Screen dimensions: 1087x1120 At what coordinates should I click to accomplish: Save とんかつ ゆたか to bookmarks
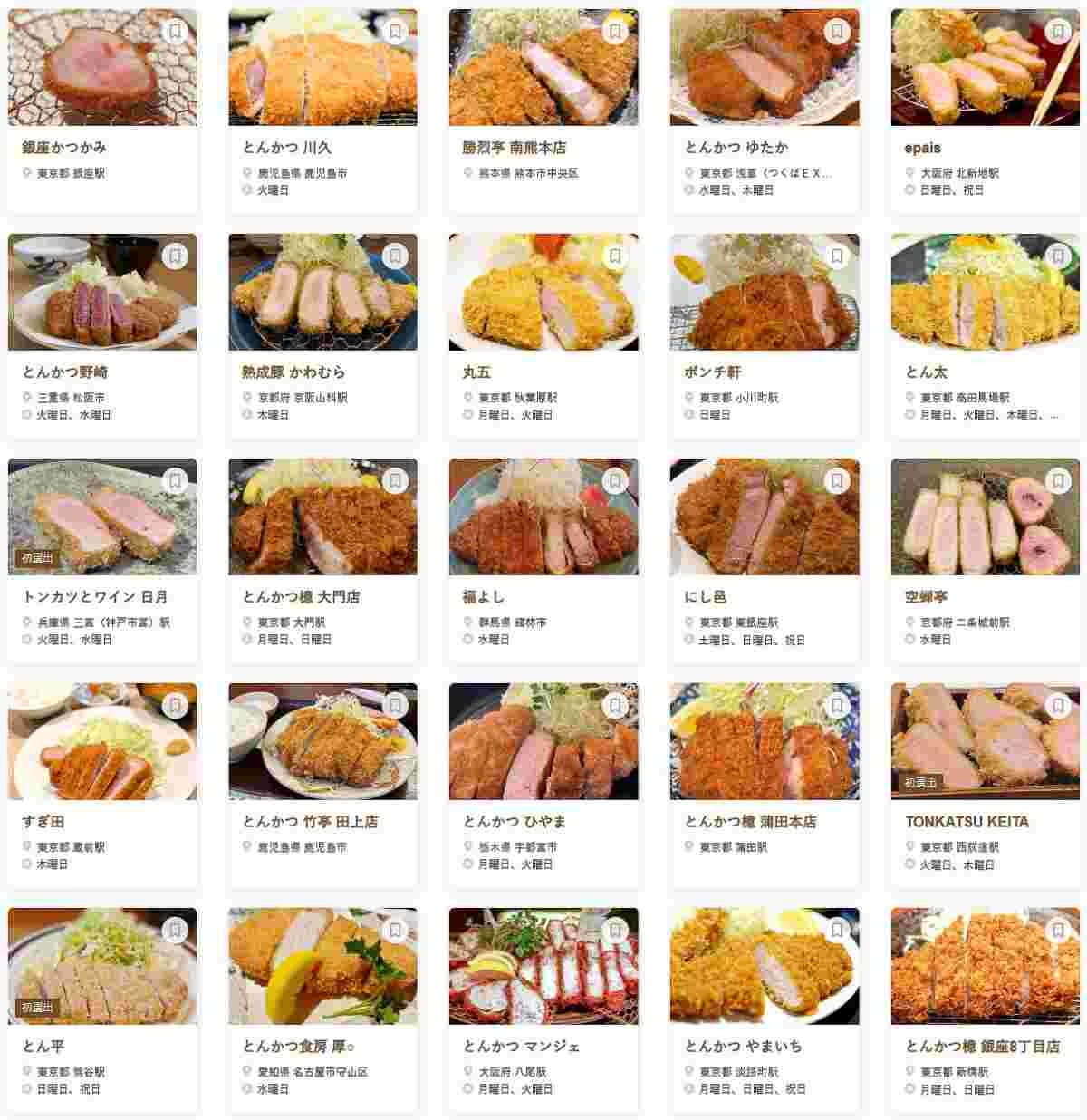point(837,32)
